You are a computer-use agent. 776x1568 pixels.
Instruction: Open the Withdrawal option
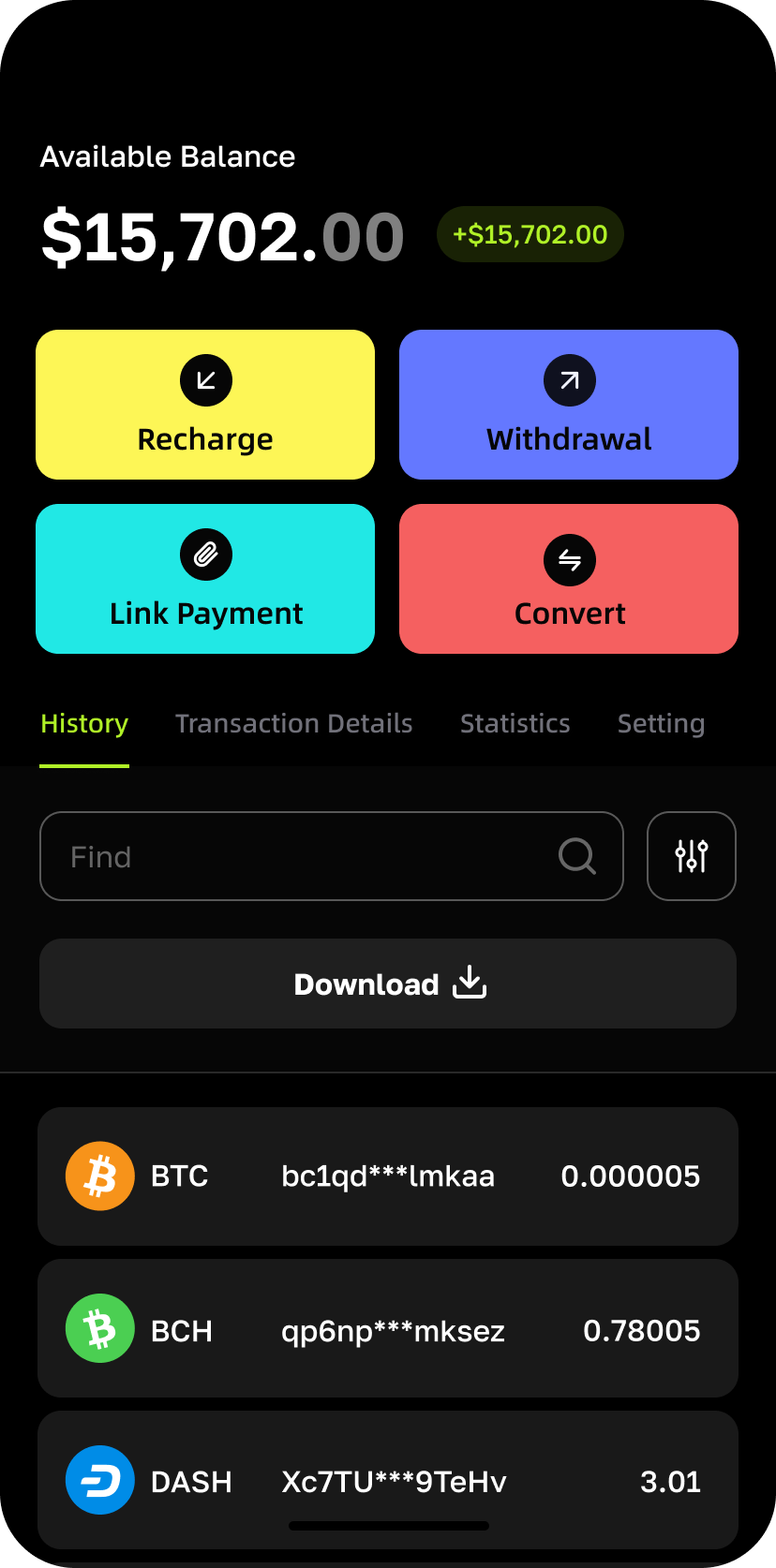[x=569, y=405]
